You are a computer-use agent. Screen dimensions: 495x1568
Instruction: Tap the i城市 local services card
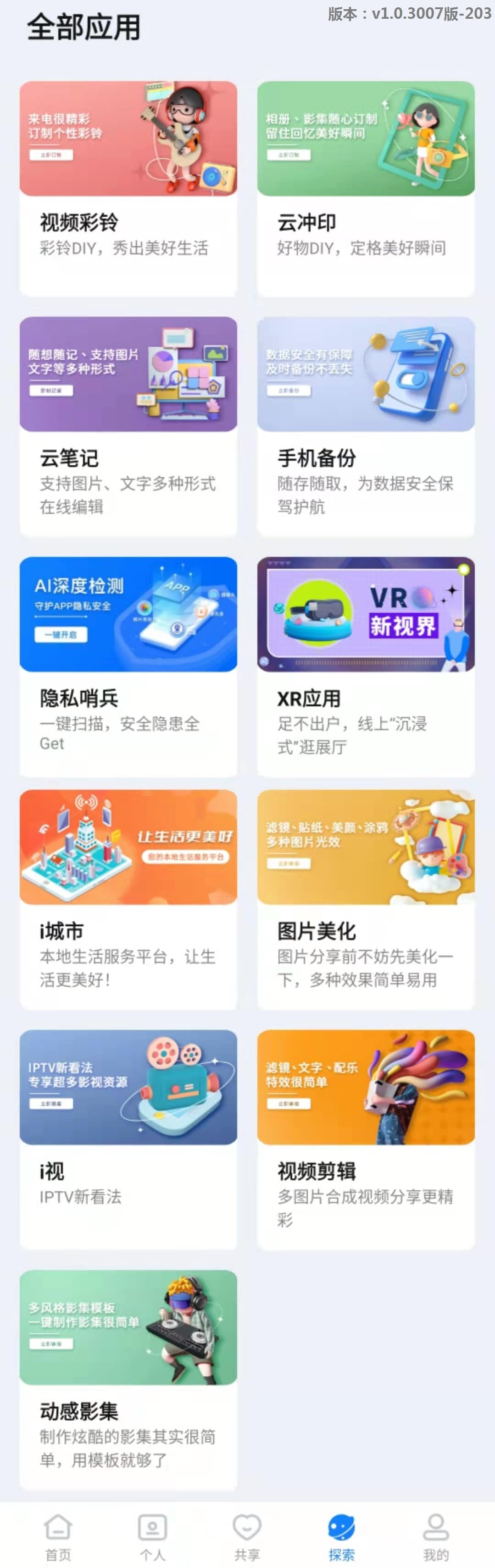click(x=128, y=900)
